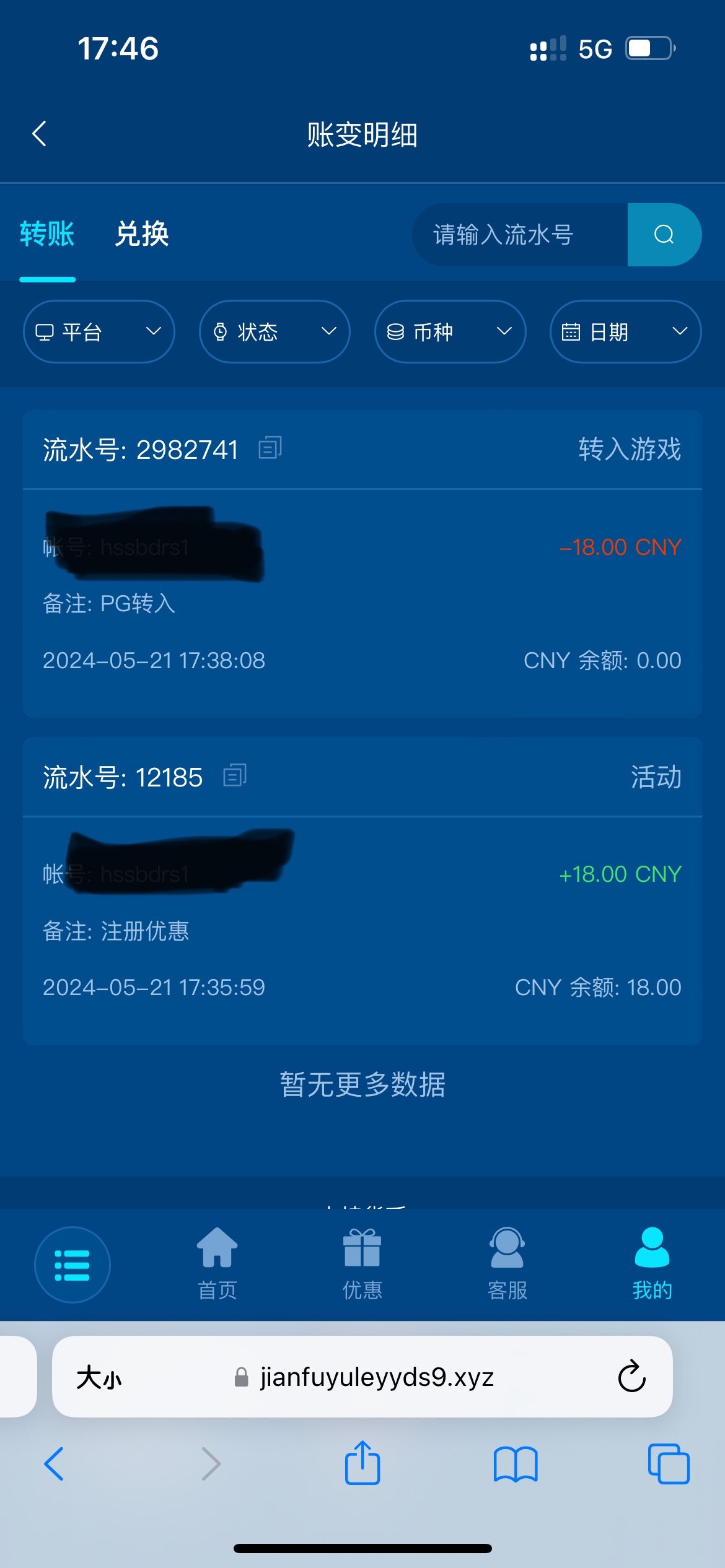Image resolution: width=725 pixels, height=1568 pixels.
Task: Copy serial number 2982741
Action: [270, 448]
